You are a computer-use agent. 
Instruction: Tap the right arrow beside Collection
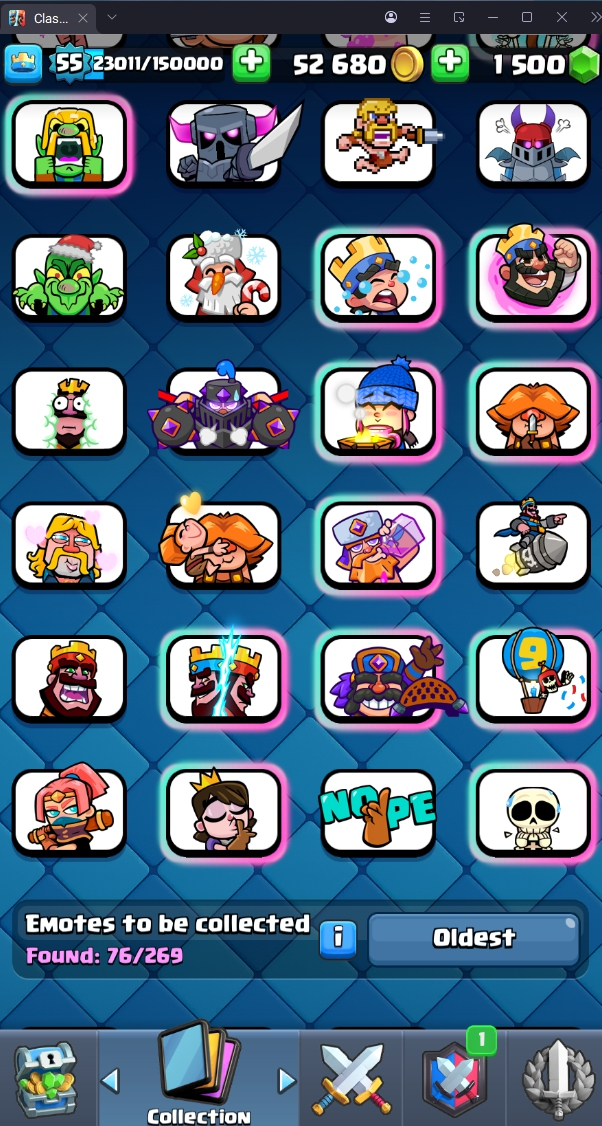pyautogui.click(x=287, y=1080)
